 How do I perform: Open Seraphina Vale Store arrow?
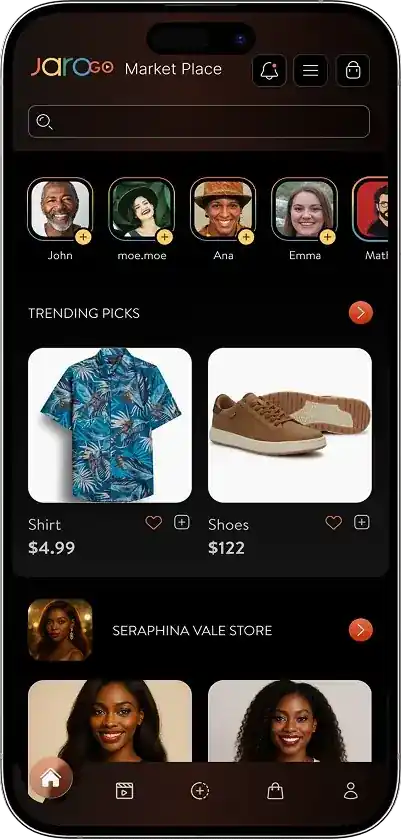[x=361, y=630]
